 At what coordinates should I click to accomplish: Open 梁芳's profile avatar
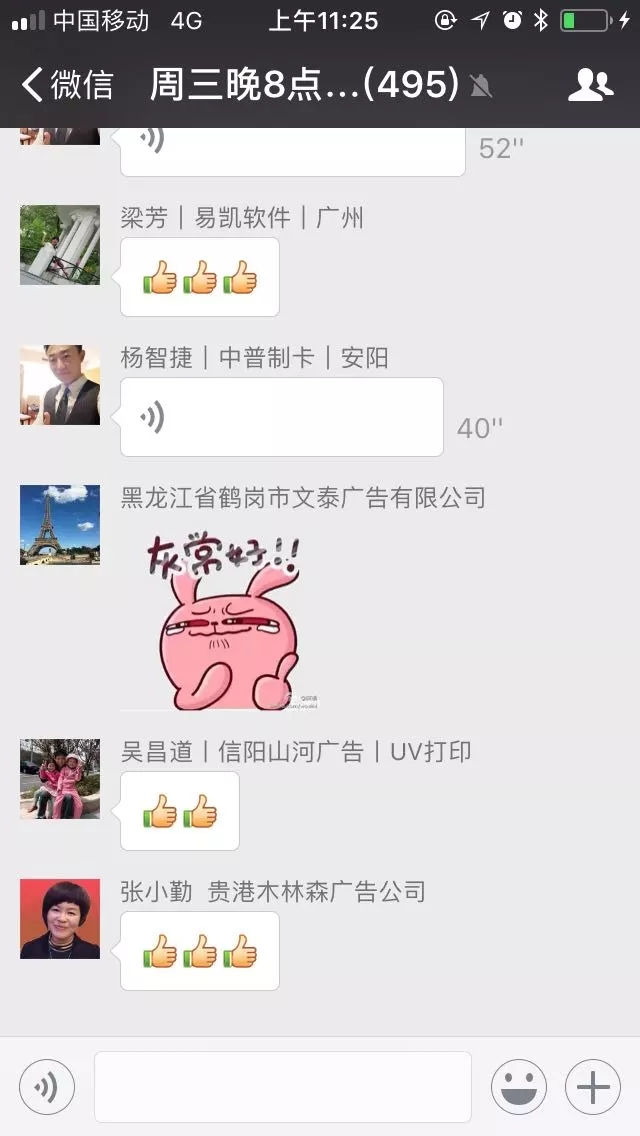[x=60, y=245]
